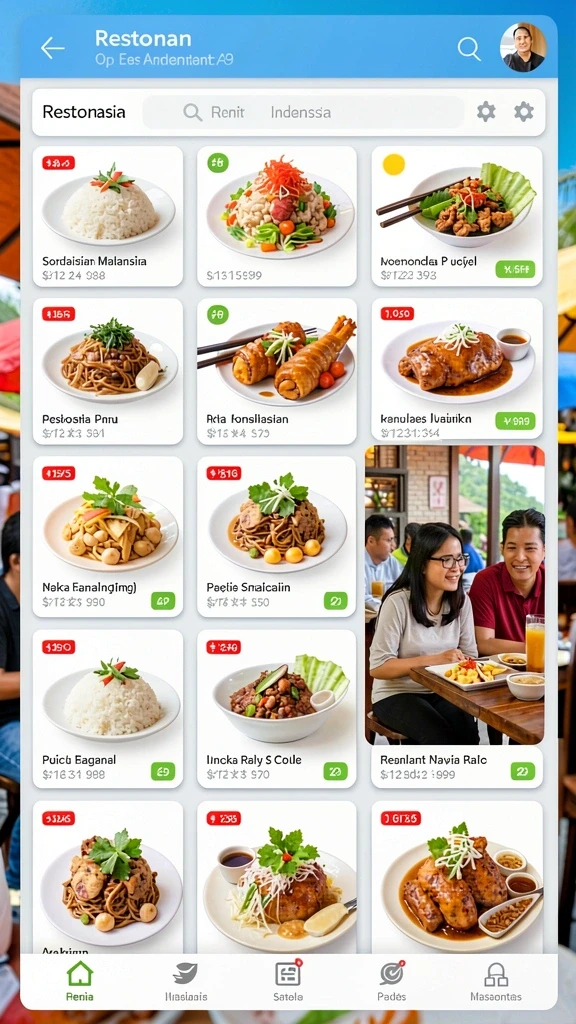
Task: Switch to the Renia home tab
Action: click(80, 982)
